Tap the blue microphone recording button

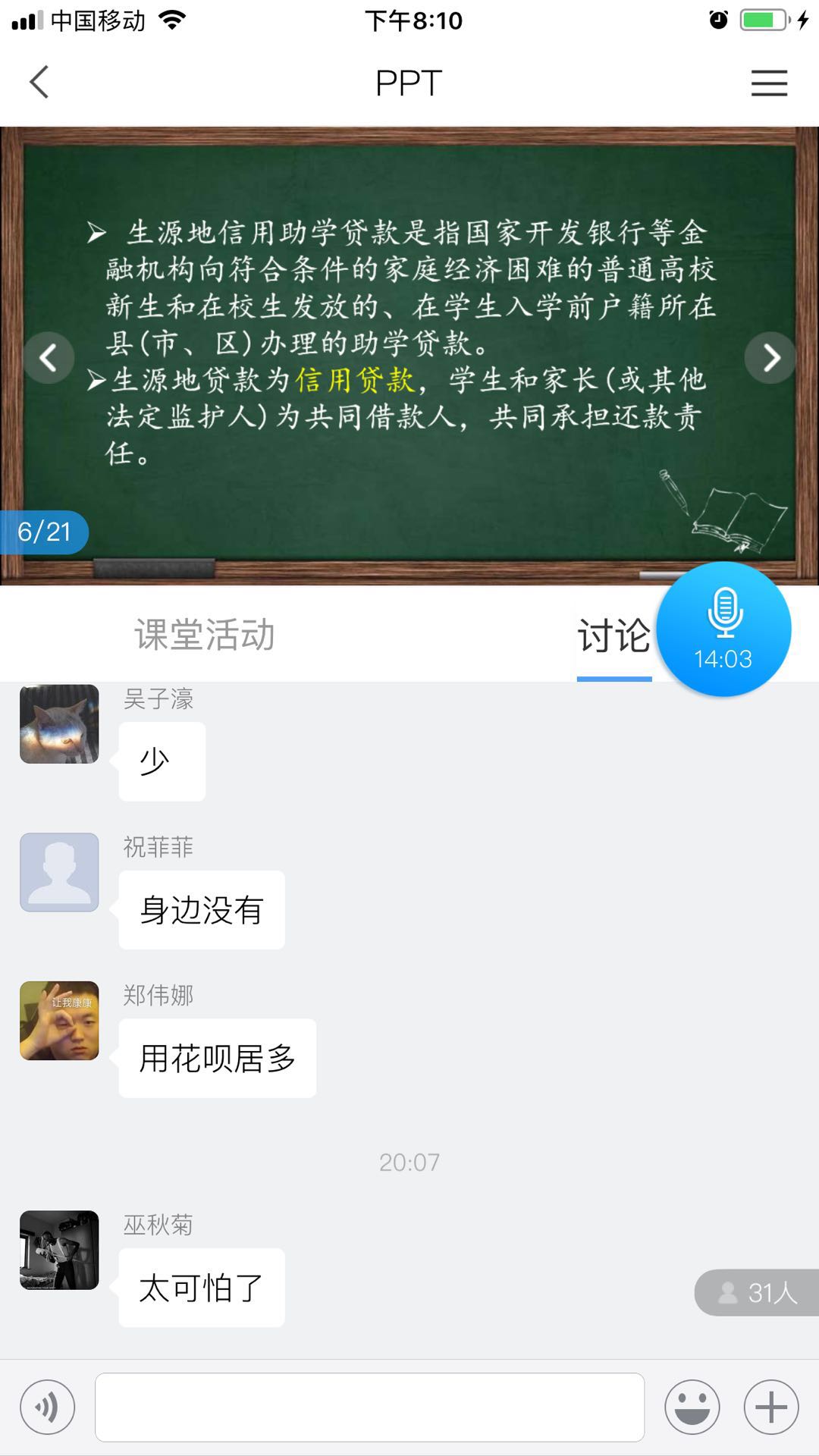pos(723,629)
